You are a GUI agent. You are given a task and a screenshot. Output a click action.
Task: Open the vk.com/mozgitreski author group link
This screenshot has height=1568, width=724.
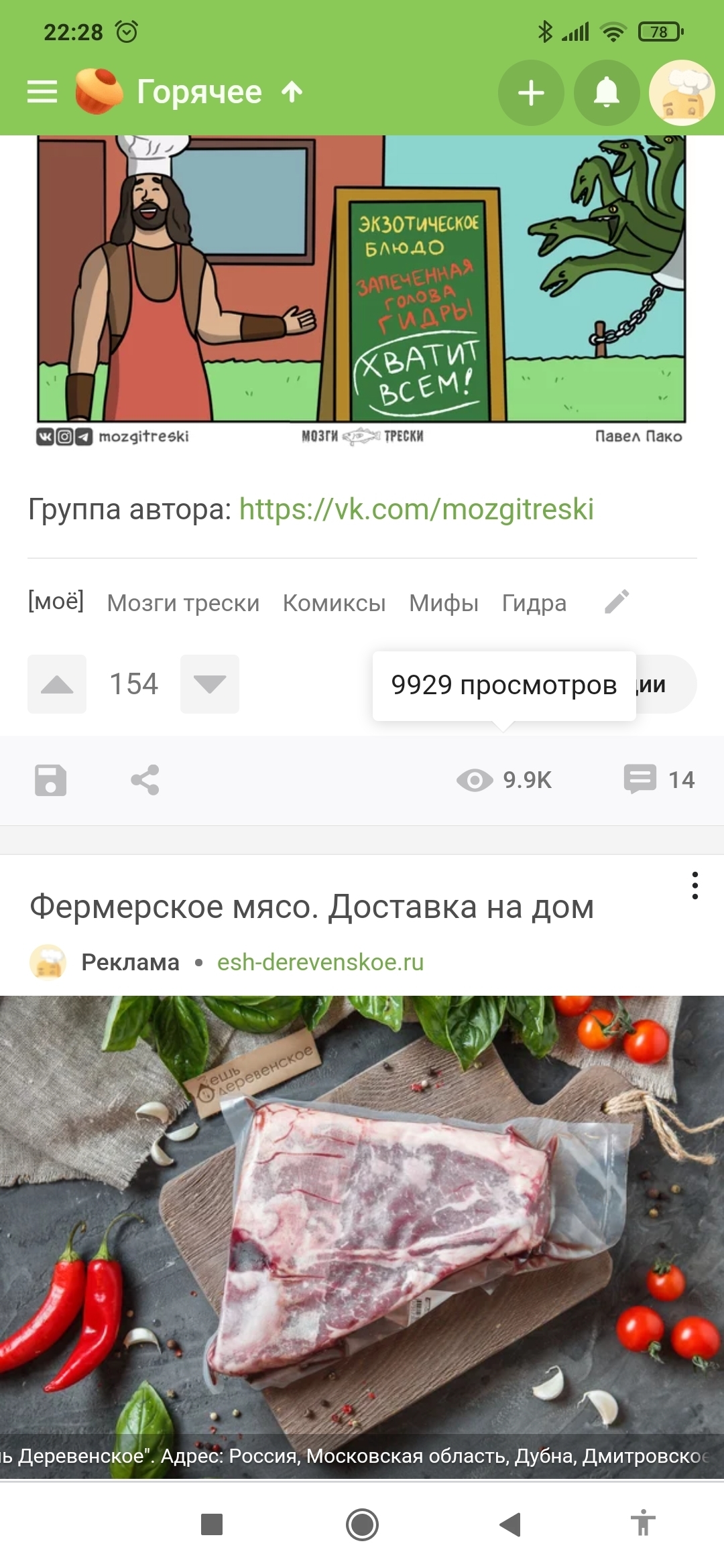(416, 509)
